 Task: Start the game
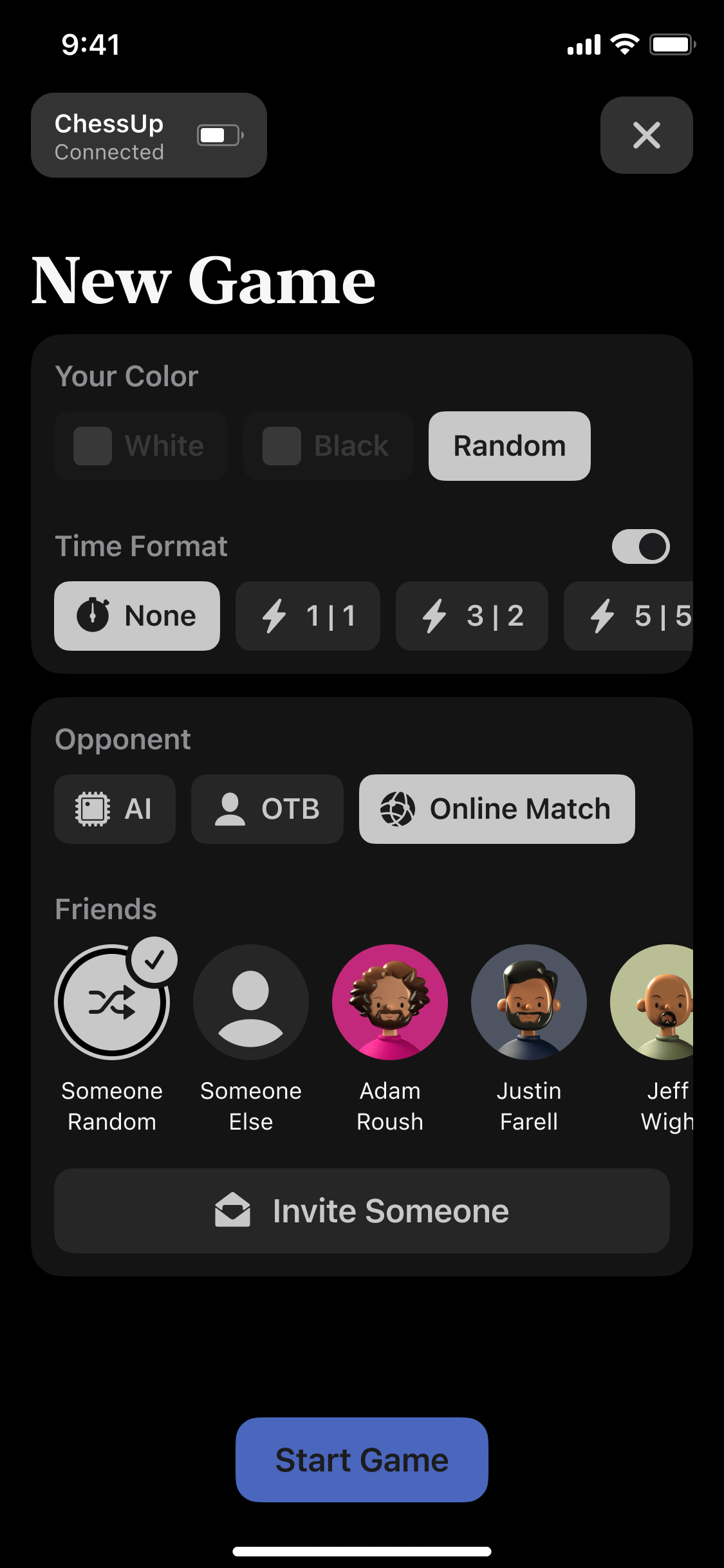coord(362,1460)
